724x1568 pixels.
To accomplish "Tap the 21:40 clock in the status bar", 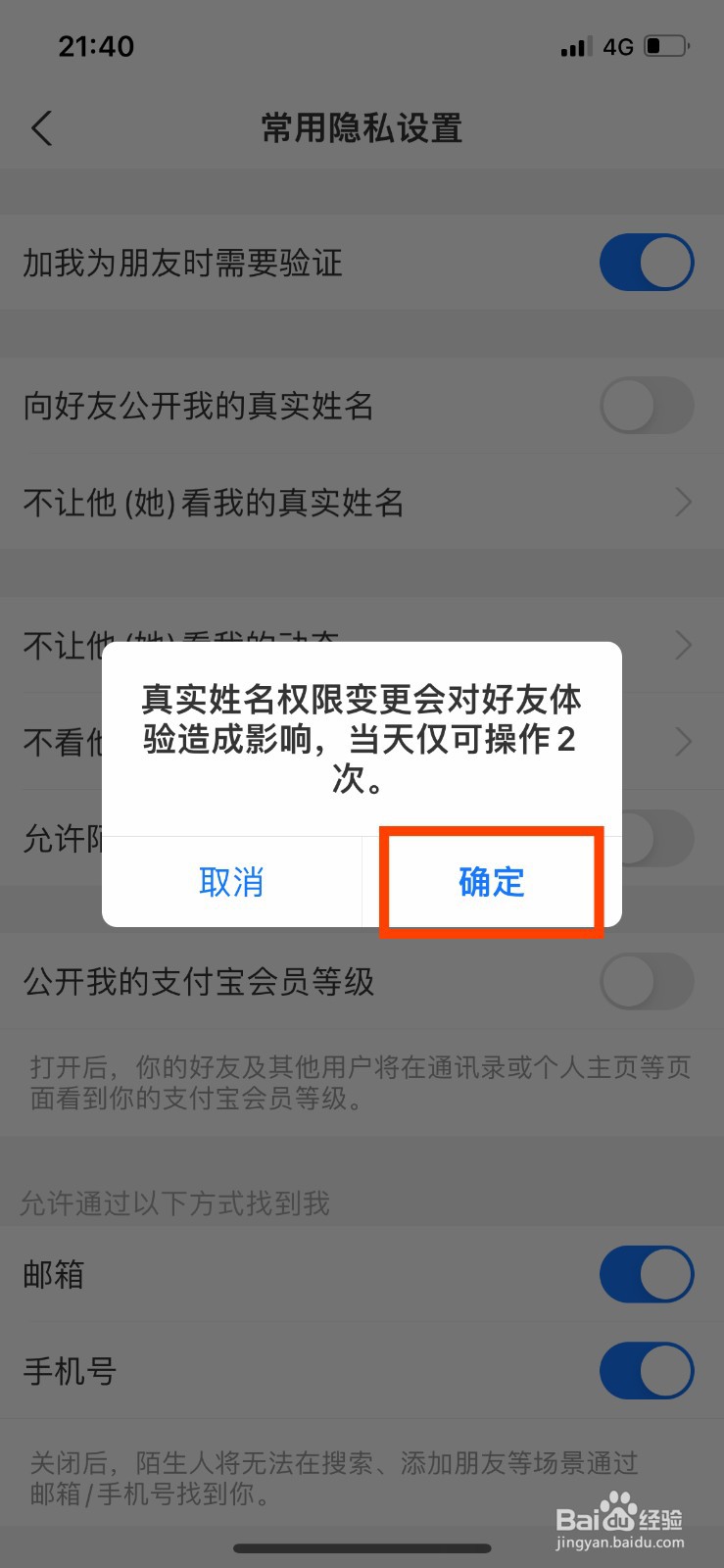I will (x=95, y=46).
